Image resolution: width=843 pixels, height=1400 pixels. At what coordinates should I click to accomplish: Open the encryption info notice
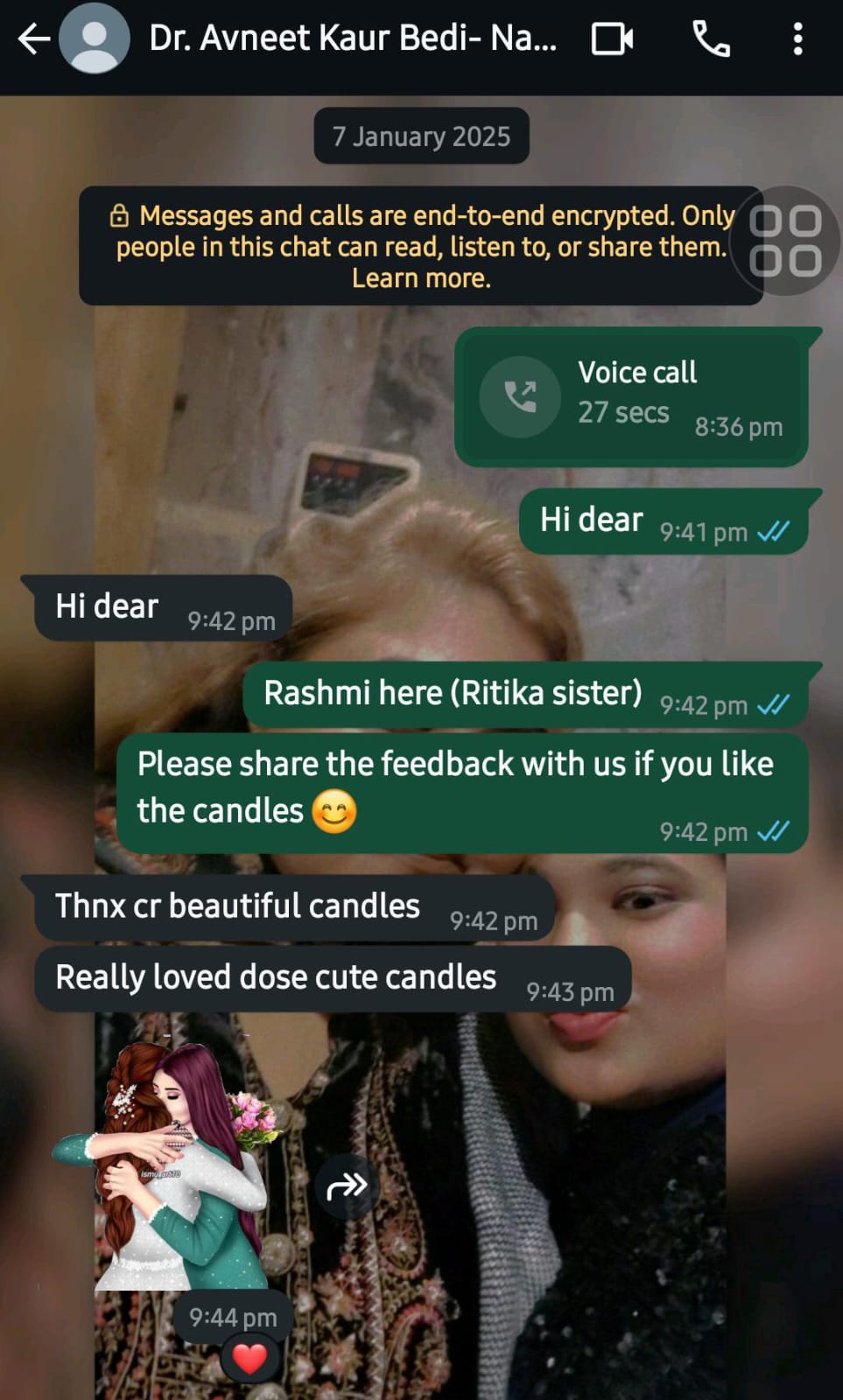pyautogui.click(x=420, y=246)
